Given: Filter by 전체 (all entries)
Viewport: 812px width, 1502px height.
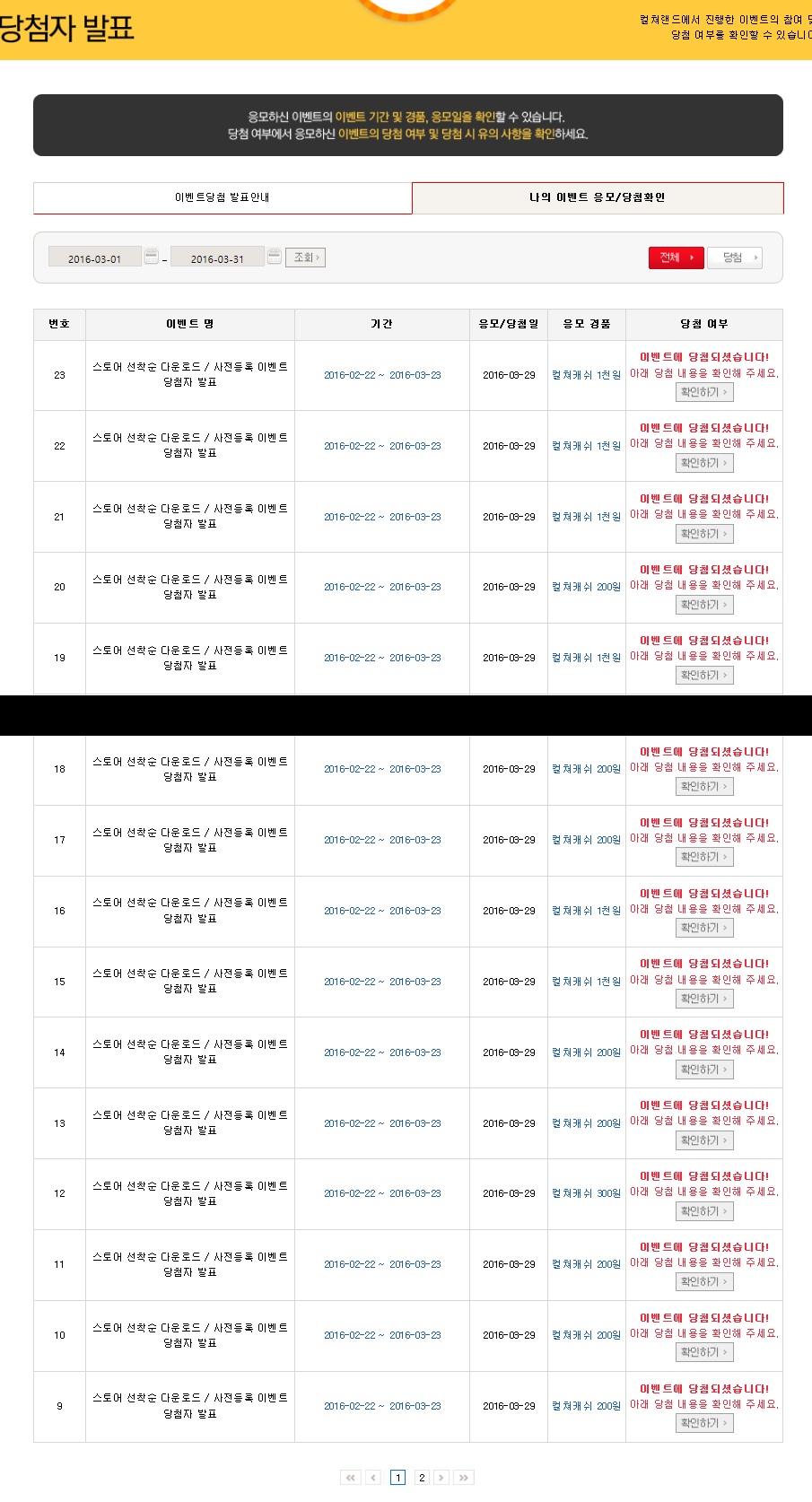Looking at the screenshot, I should (676, 258).
